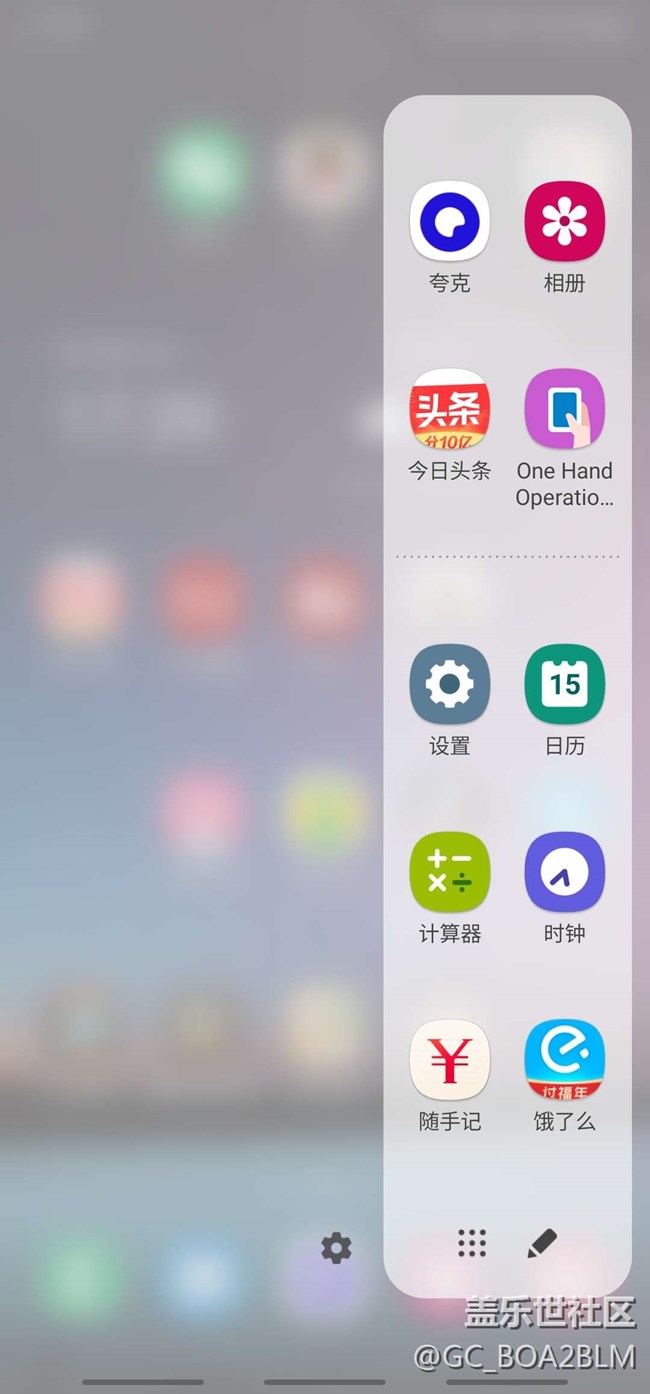650x1394 pixels.
Task: Open the Quark (夸克) app
Action: pos(449,221)
